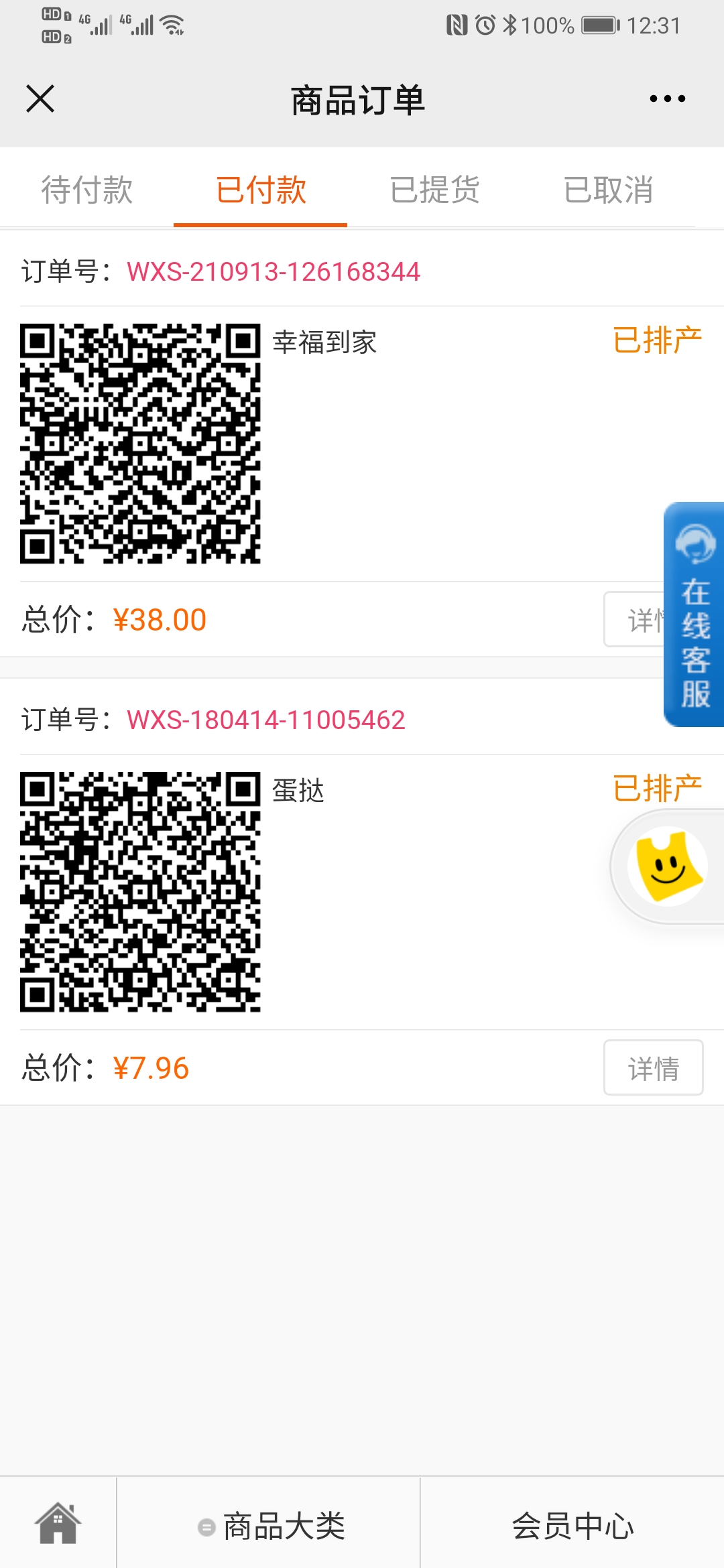Open 商品大类 in the bottom bar
This screenshot has height=1568, width=724.
tap(269, 1526)
